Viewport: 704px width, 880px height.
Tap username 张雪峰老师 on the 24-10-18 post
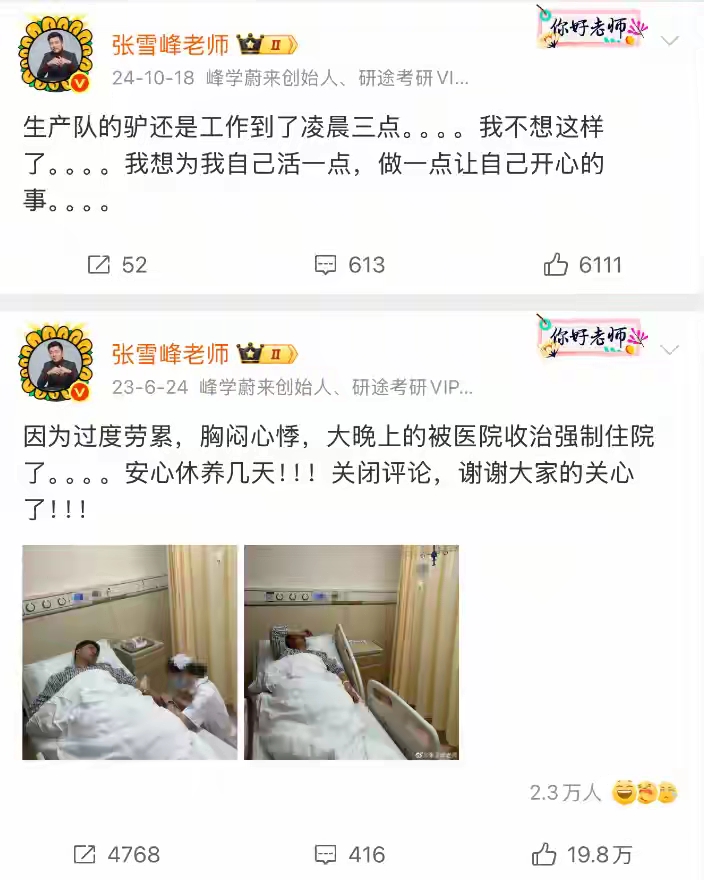[170, 46]
